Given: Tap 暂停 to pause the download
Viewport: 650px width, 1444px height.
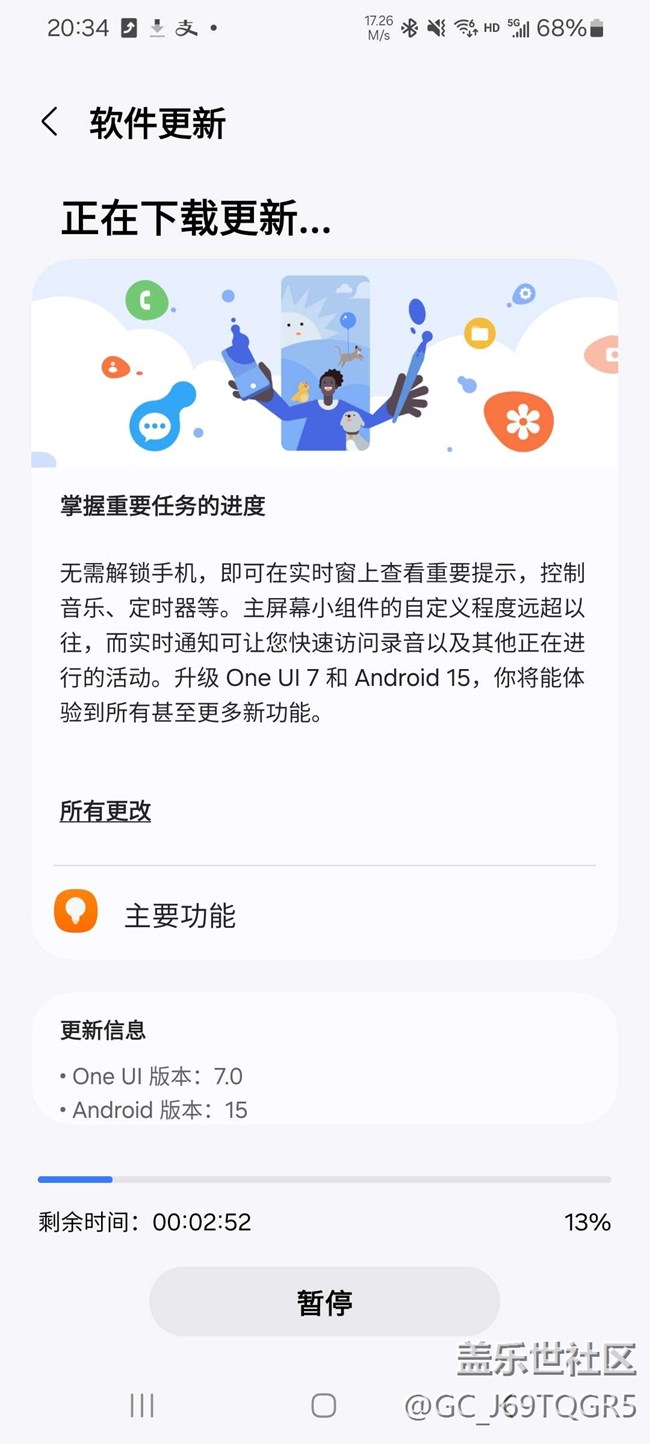Looking at the screenshot, I should pos(324,1302).
